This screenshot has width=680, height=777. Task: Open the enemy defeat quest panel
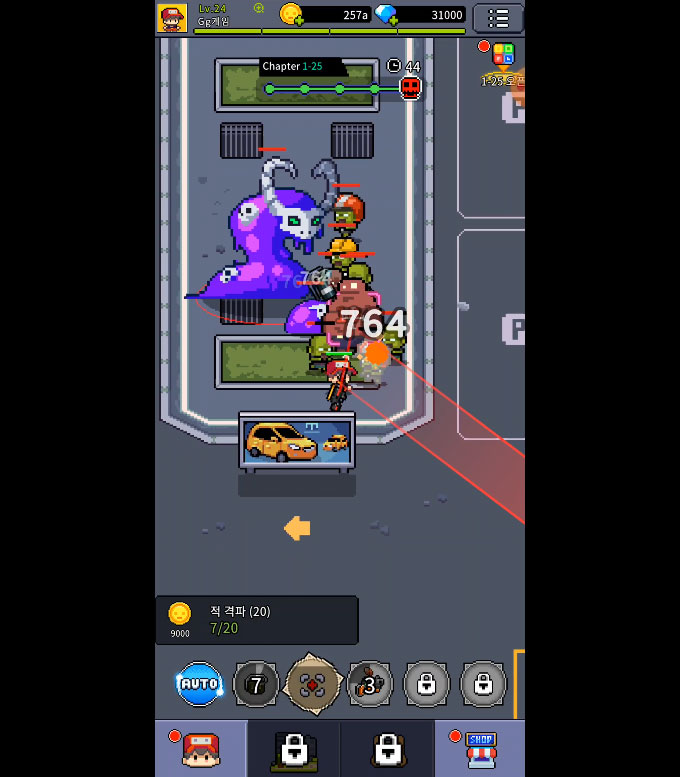pos(257,620)
